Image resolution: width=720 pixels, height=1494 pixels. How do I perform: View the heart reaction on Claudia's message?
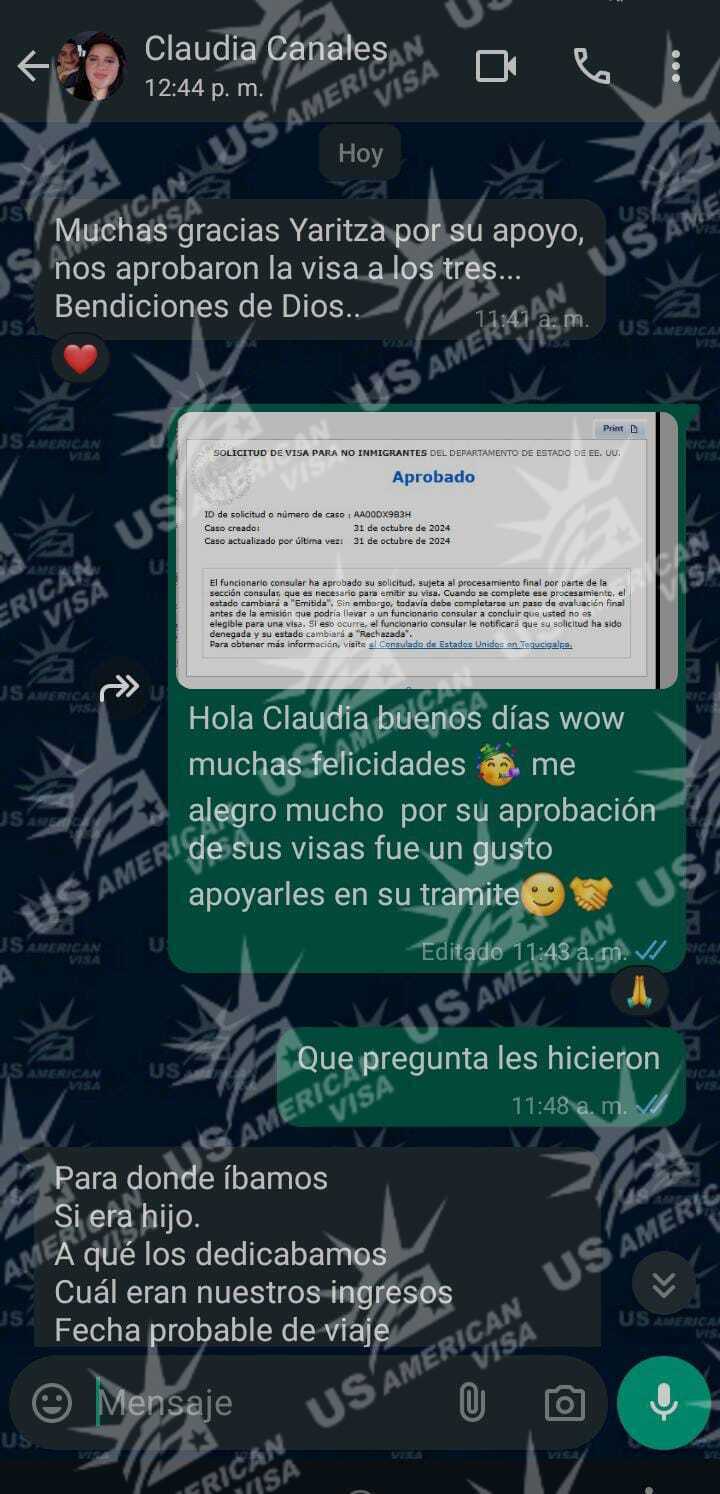point(80,358)
